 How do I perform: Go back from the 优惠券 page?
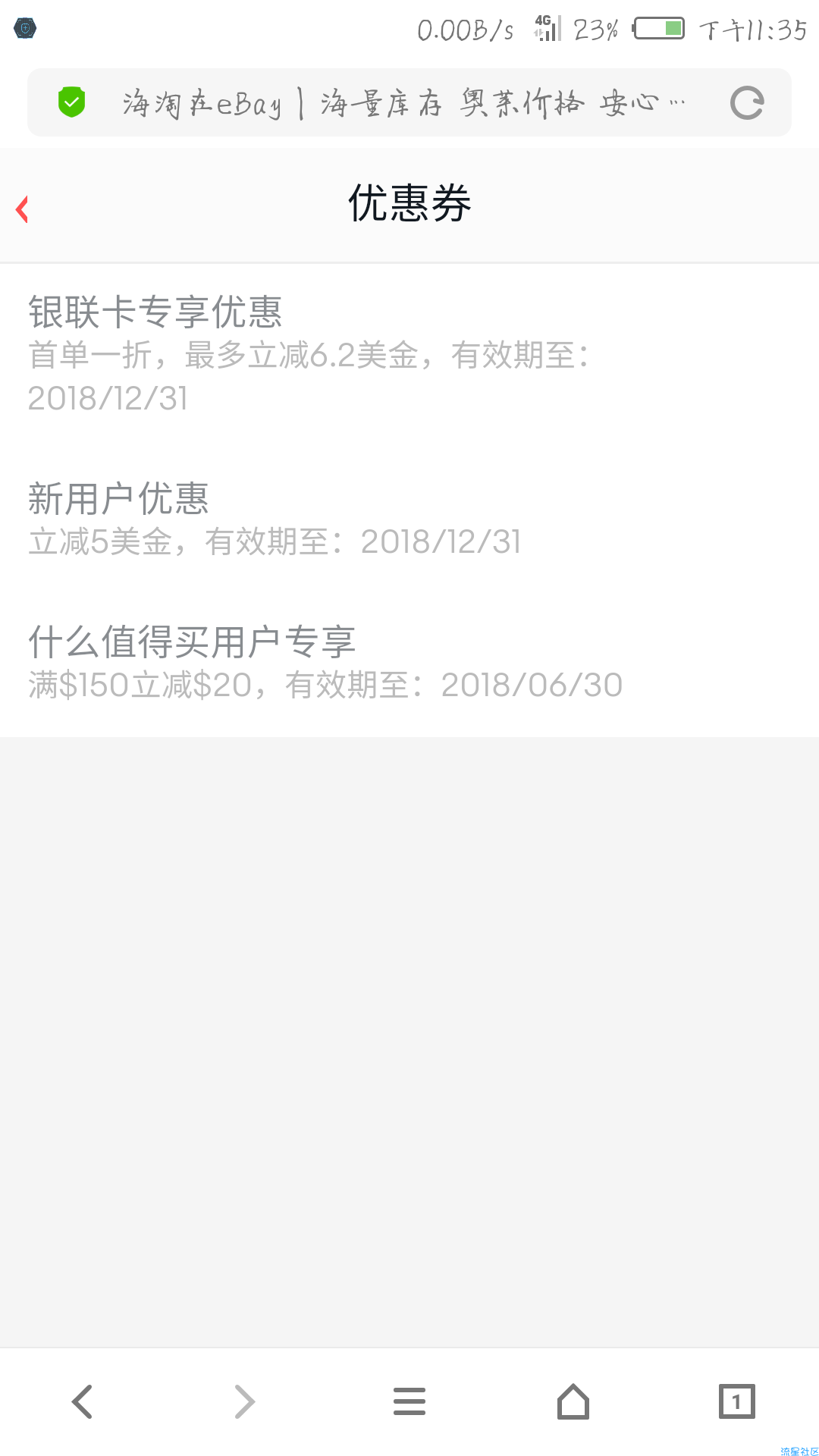(23, 209)
